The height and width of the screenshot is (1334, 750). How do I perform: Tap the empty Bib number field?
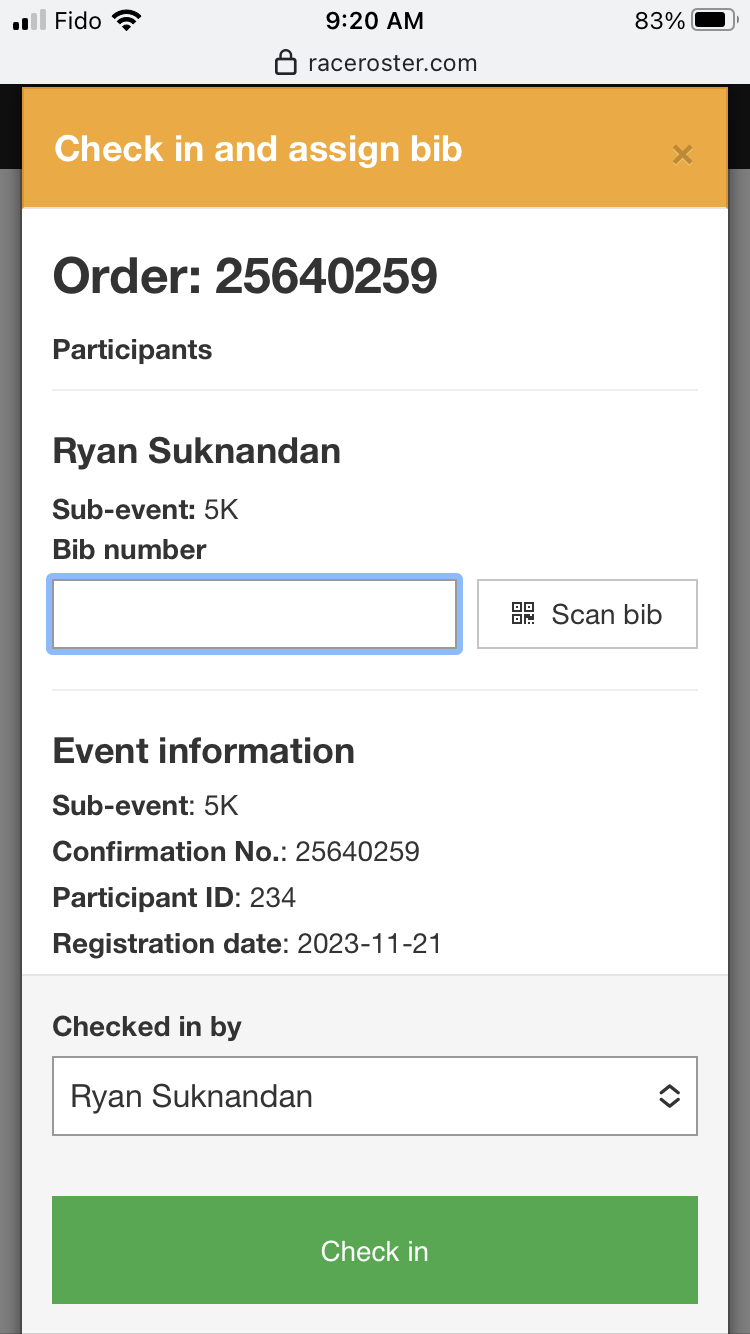pos(254,613)
